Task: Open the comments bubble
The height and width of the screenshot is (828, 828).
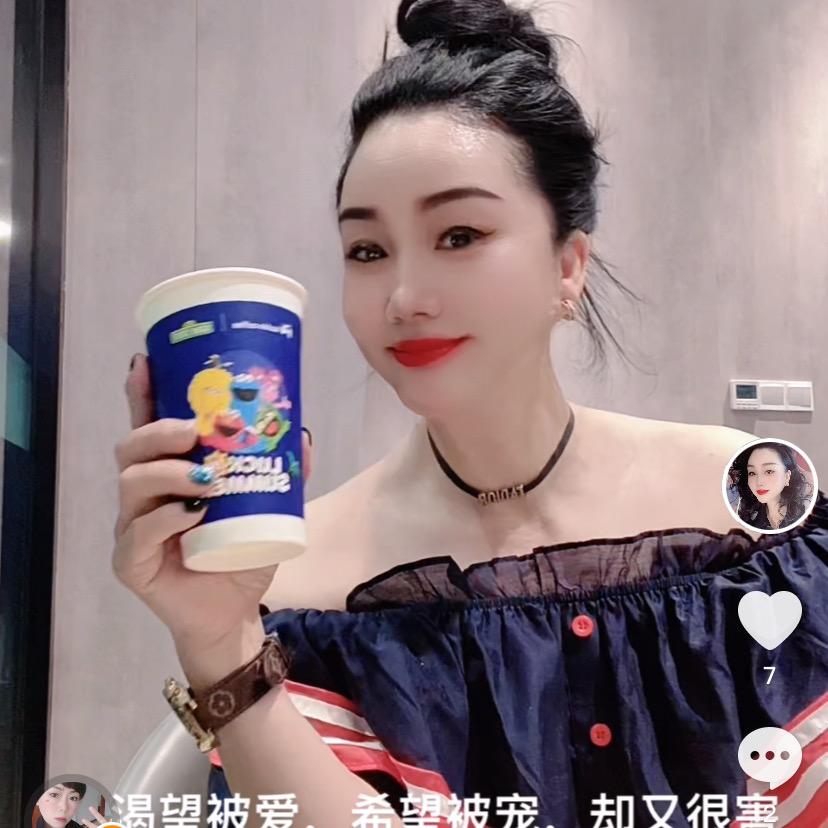Action: (769, 757)
